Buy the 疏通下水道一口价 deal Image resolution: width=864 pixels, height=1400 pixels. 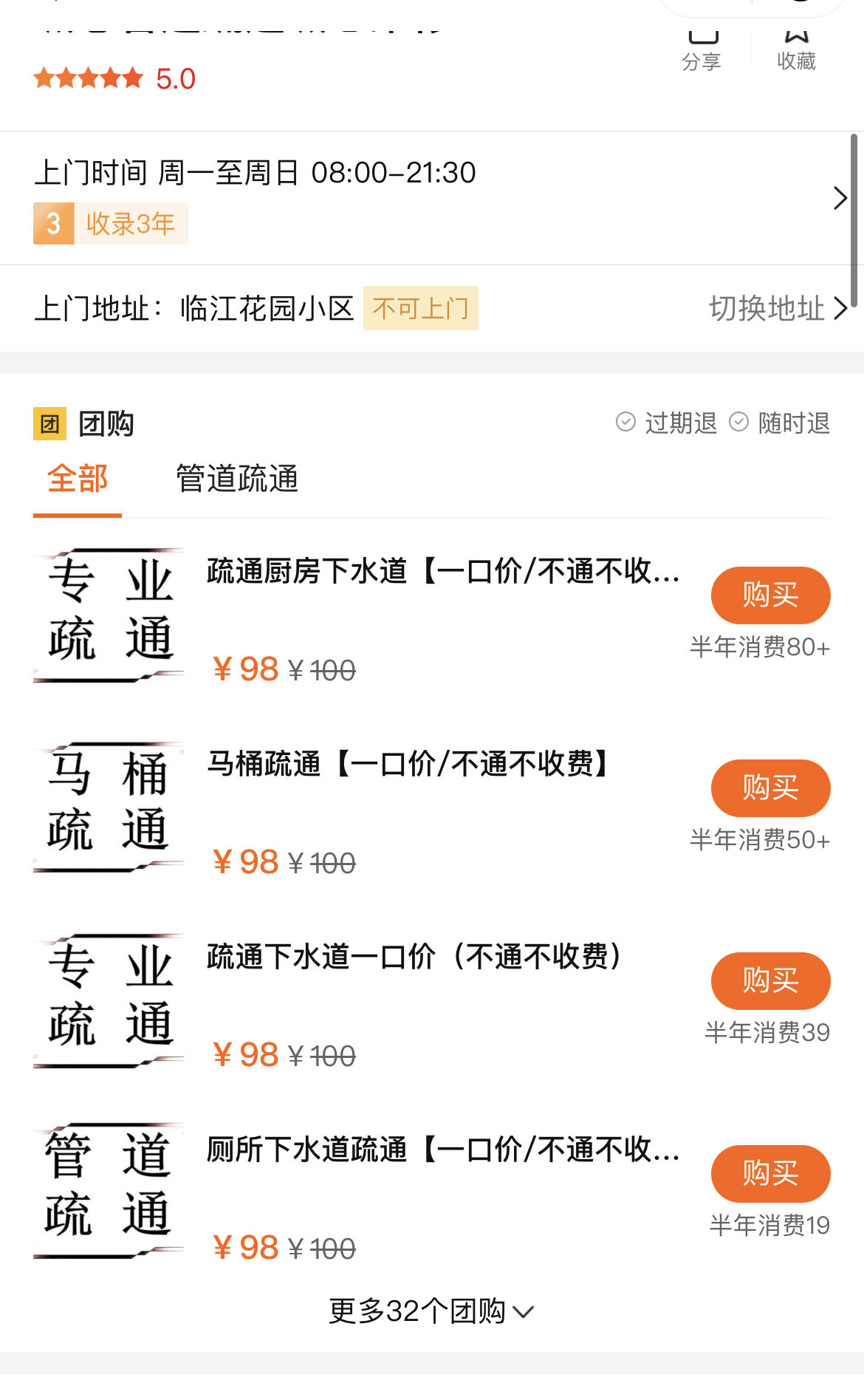(x=770, y=980)
